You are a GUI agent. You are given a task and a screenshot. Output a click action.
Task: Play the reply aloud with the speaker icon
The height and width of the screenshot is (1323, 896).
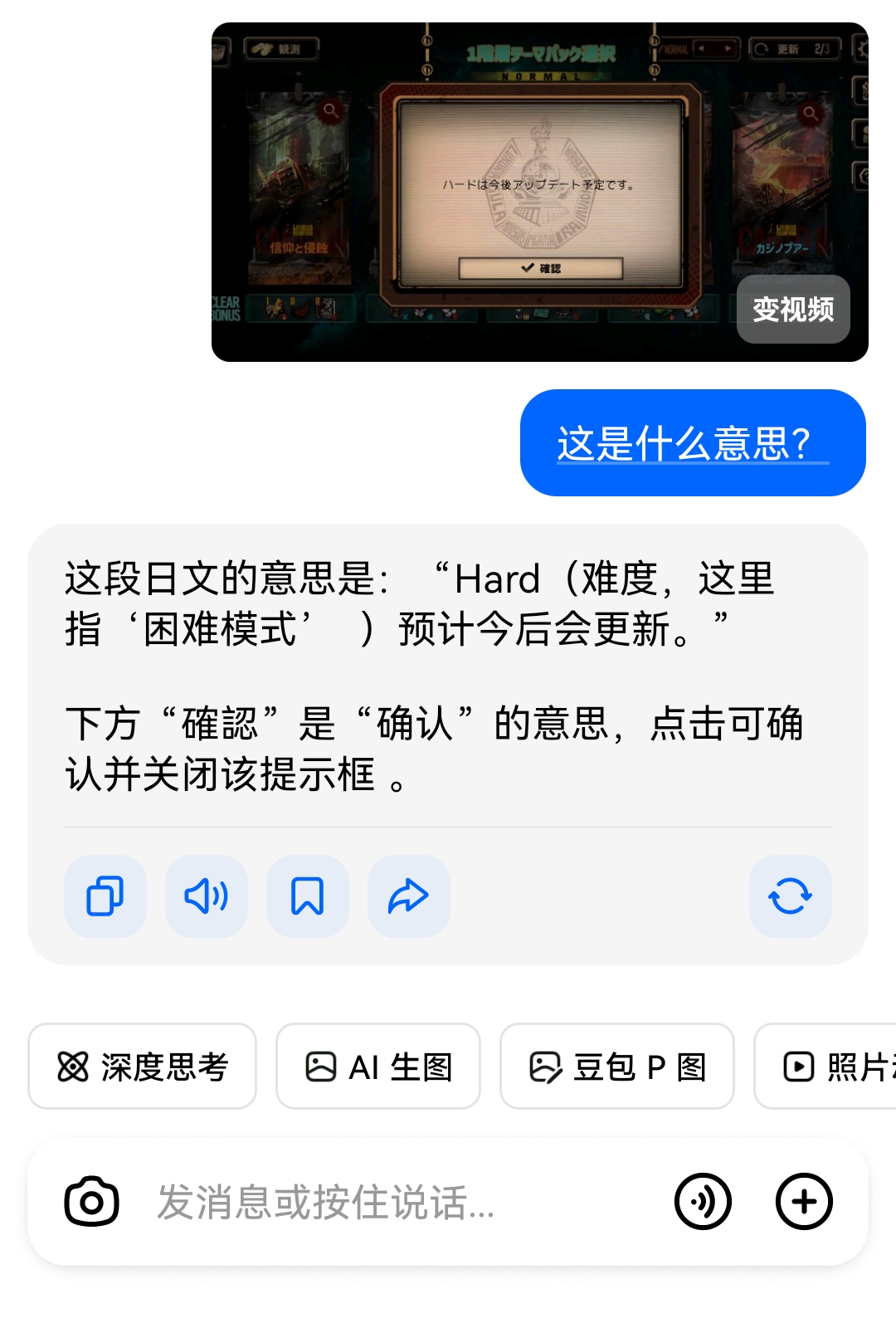point(207,896)
